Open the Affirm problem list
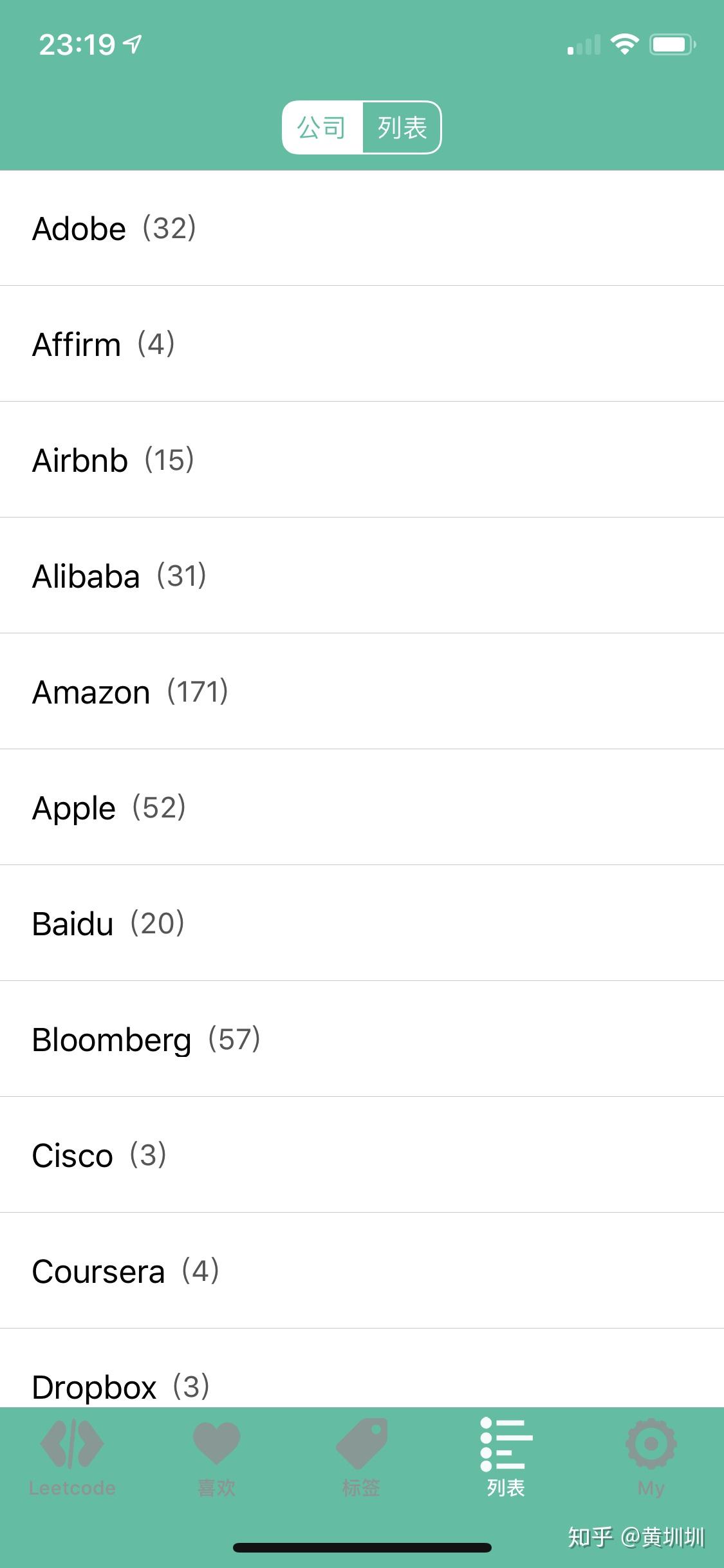This screenshot has width=724, height=1568. coord(362,344)
